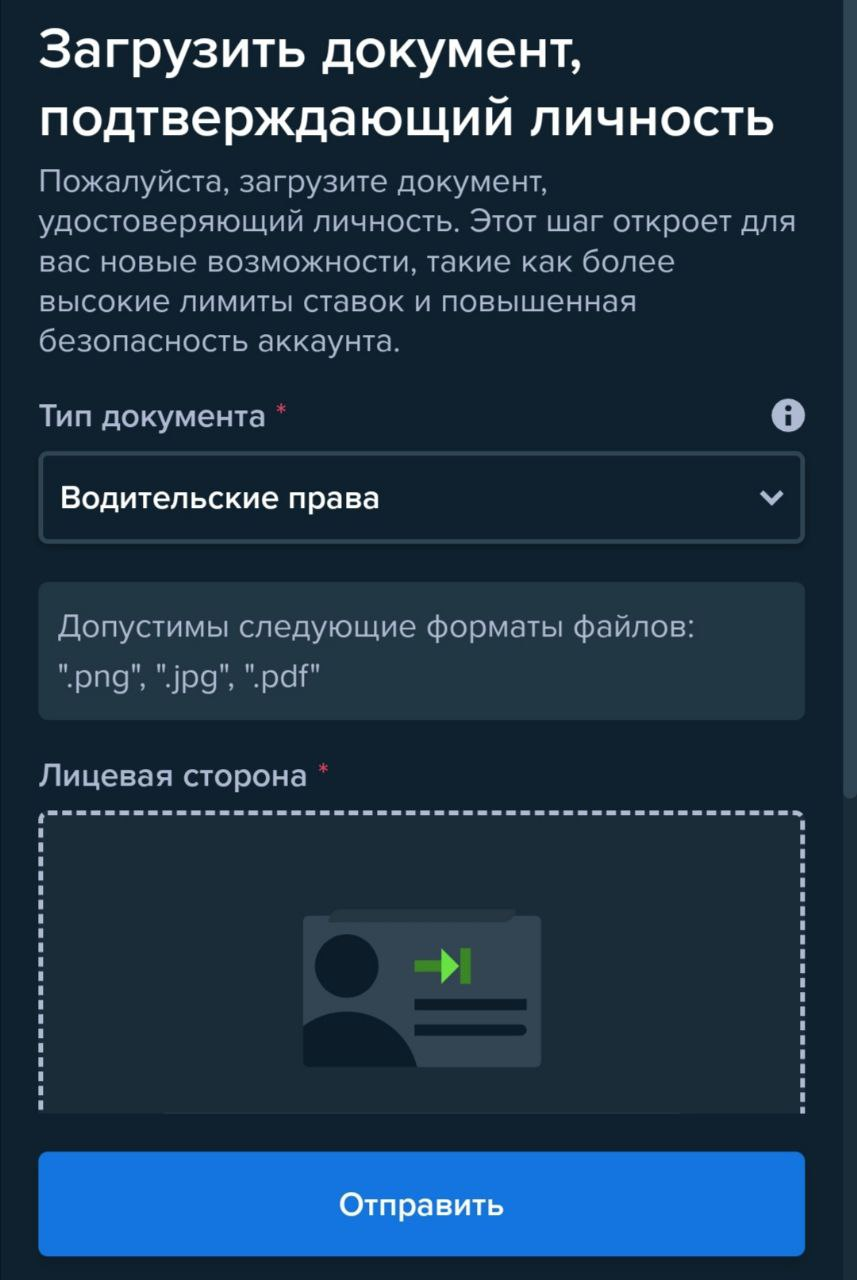The height and width of the screenshot is (1280, 857).
Task: Tap the Отправить button
Action: [421, 1204]
